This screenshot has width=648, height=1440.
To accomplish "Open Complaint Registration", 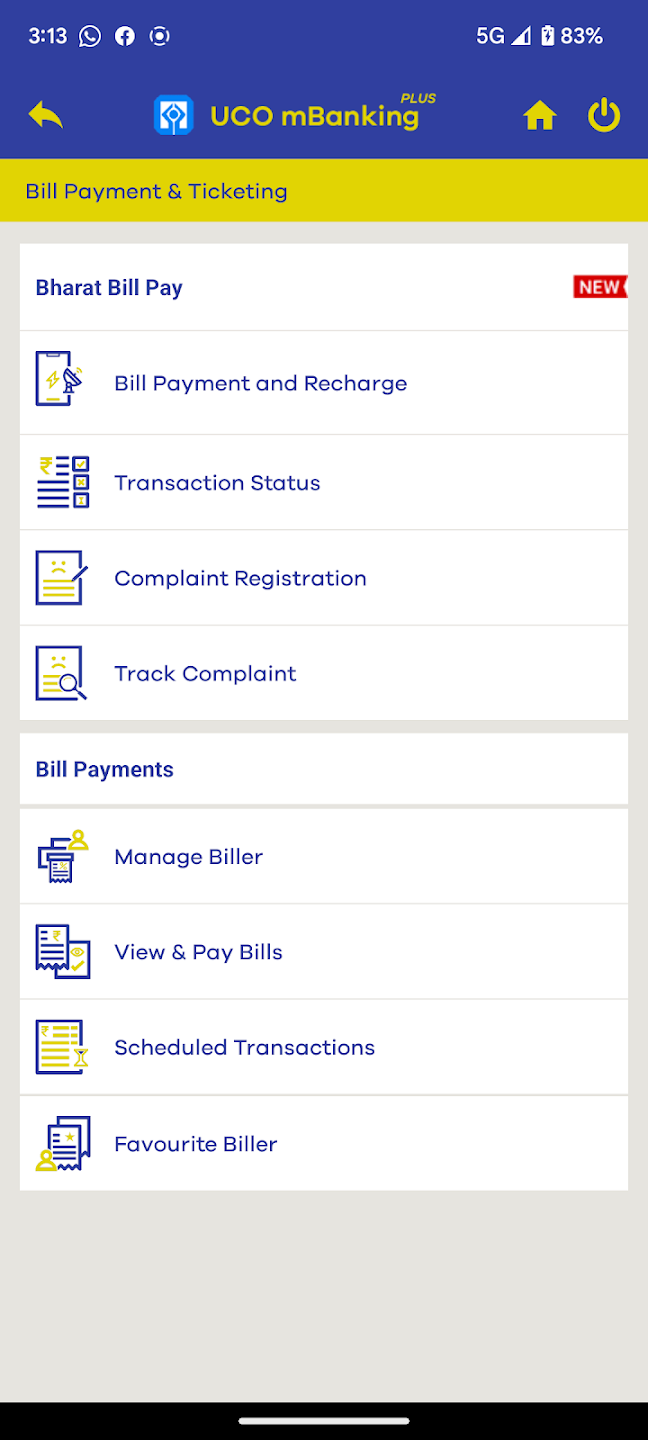I will [x=240, y=578].
